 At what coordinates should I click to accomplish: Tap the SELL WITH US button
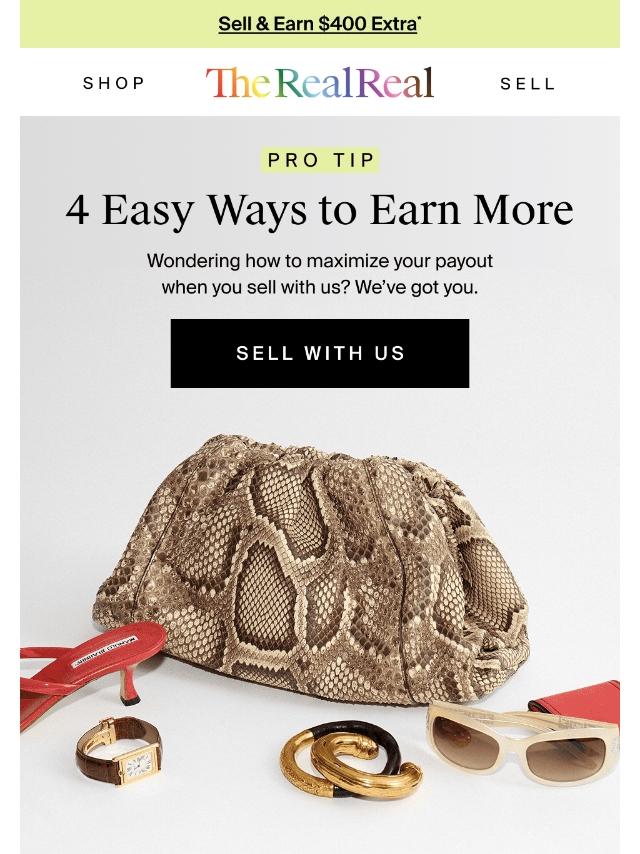click(x=320, y=353)
